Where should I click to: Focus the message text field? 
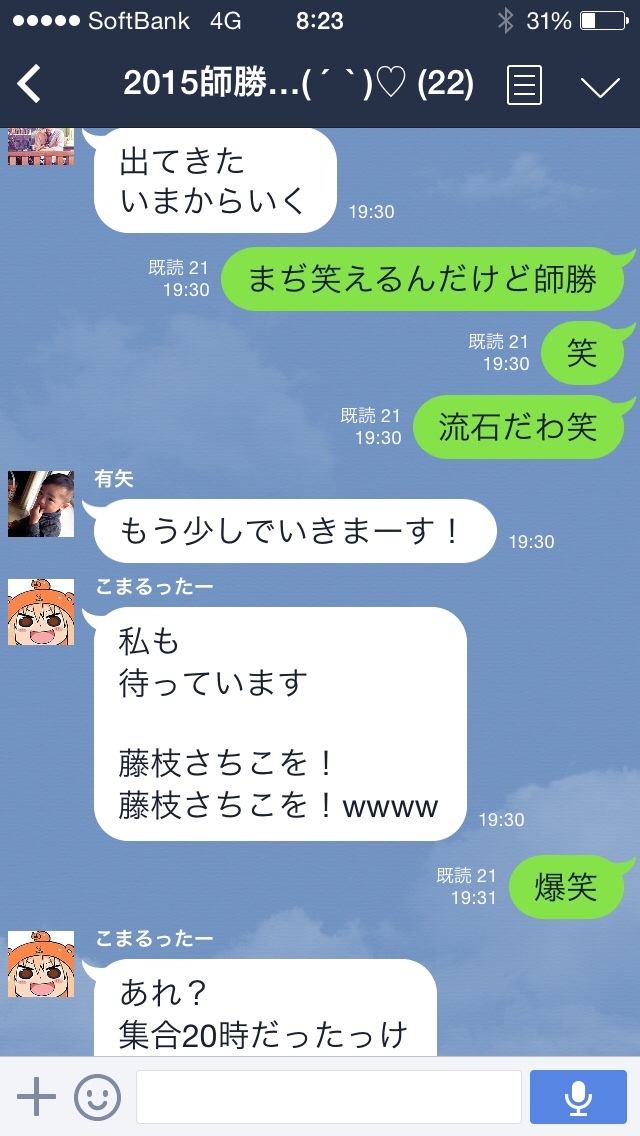(328, 1097)
